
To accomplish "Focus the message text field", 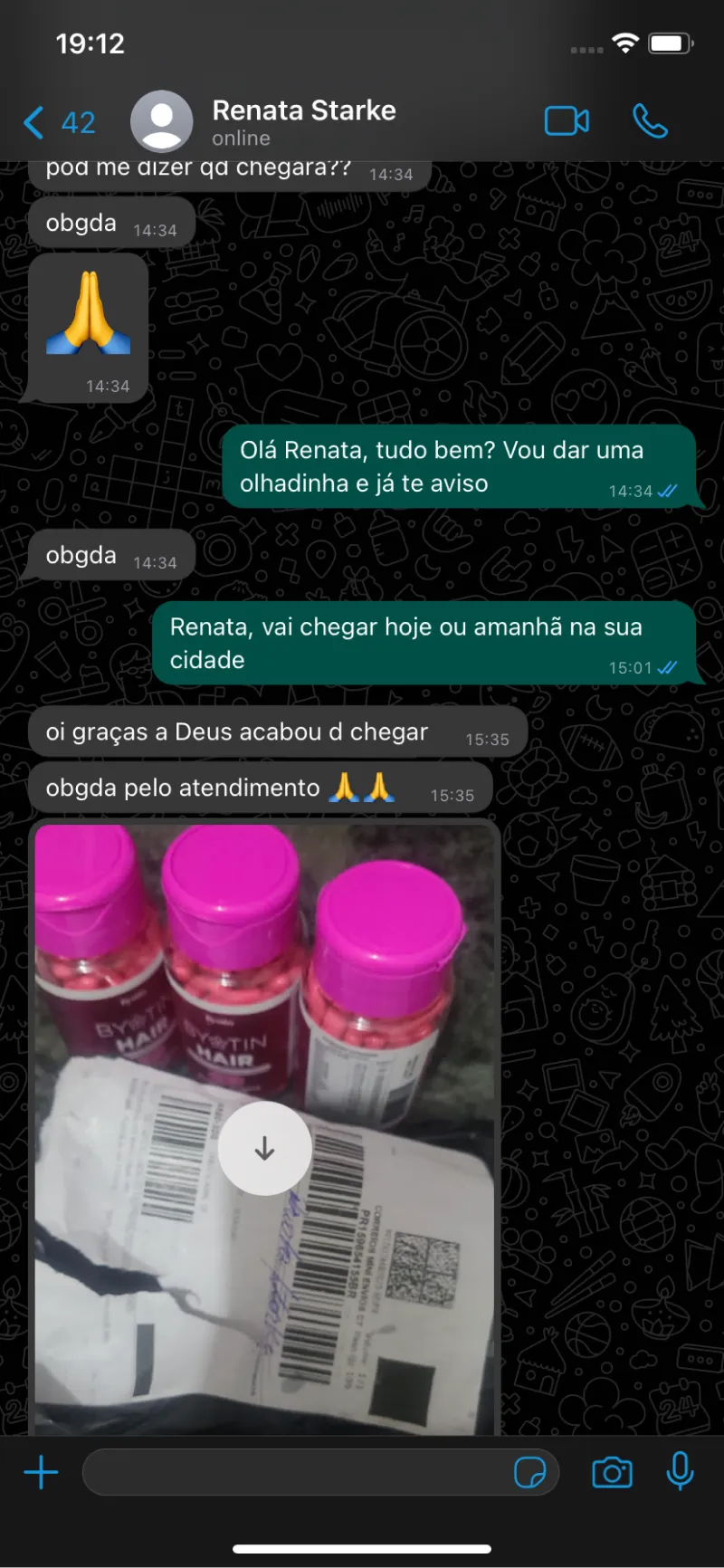I will (294, 1473).
